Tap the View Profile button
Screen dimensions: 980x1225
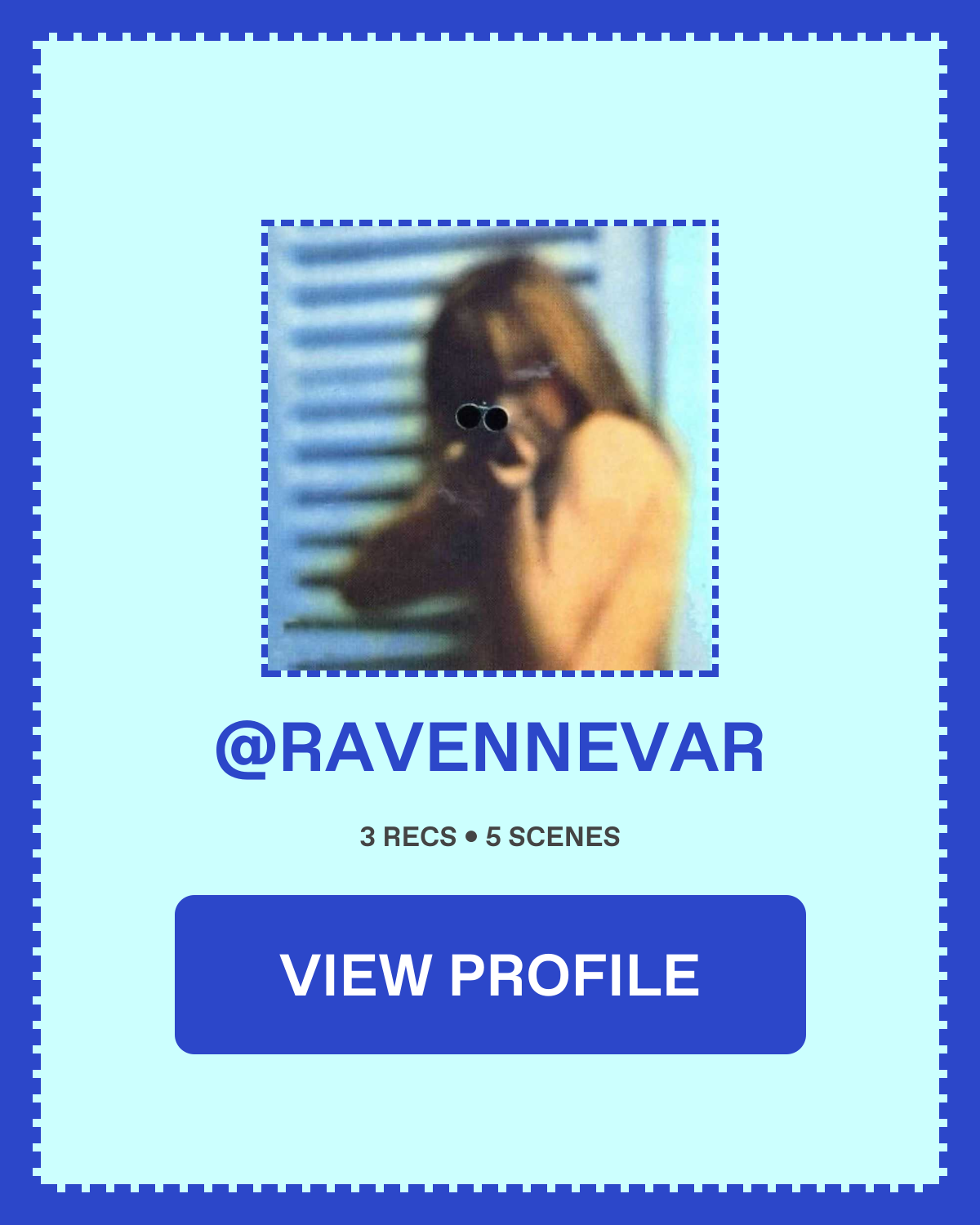click(x=490, y=974)
